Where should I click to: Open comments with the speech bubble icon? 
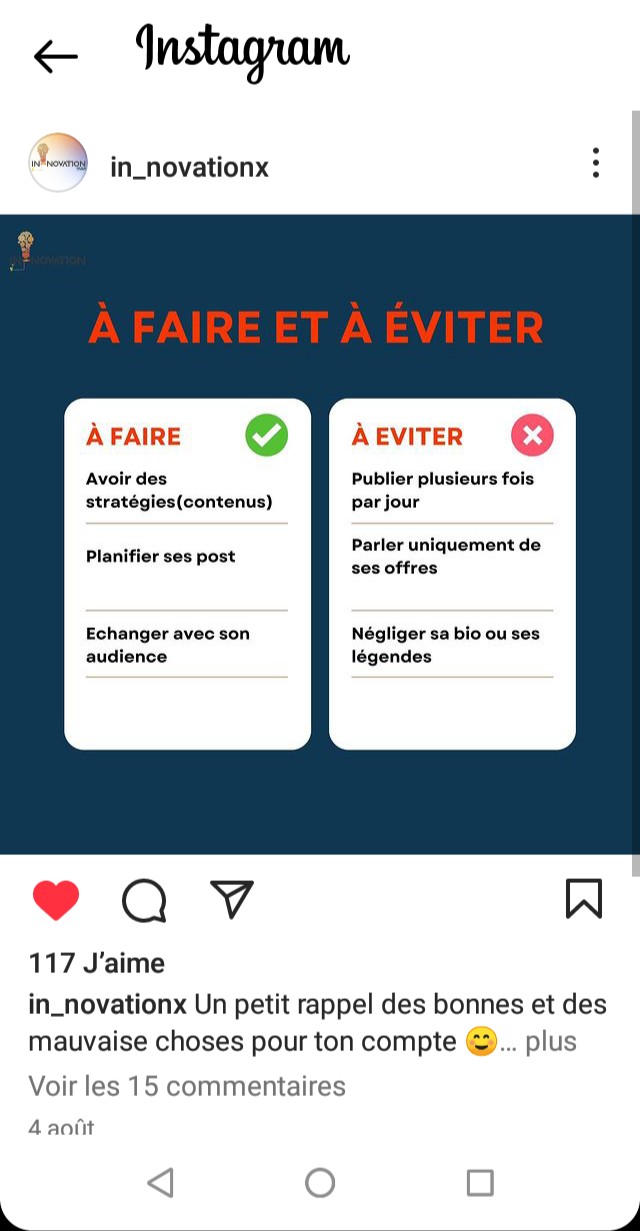[144, 899]
